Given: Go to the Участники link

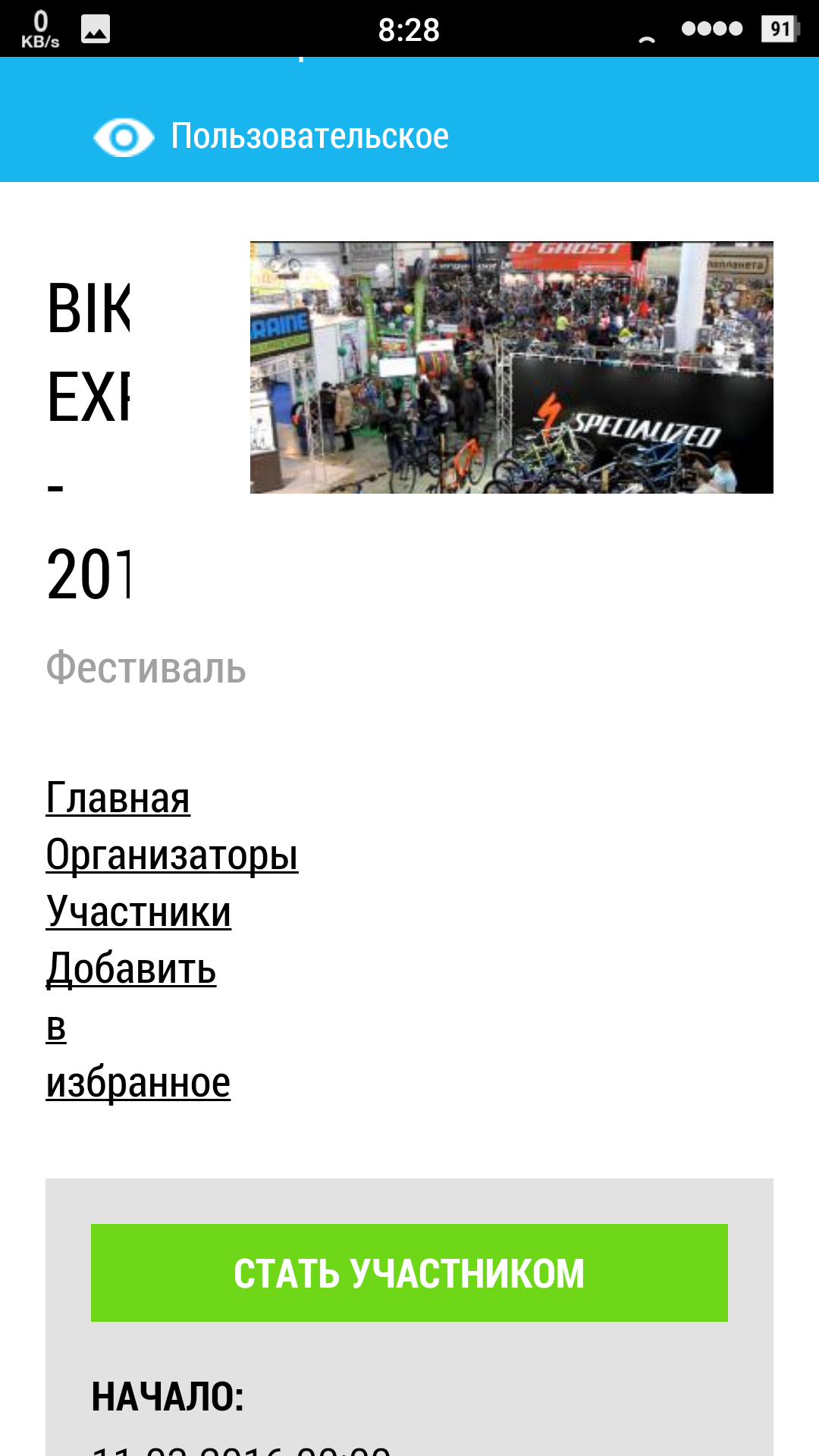Looking at the screenshot, I should [139, 912].
